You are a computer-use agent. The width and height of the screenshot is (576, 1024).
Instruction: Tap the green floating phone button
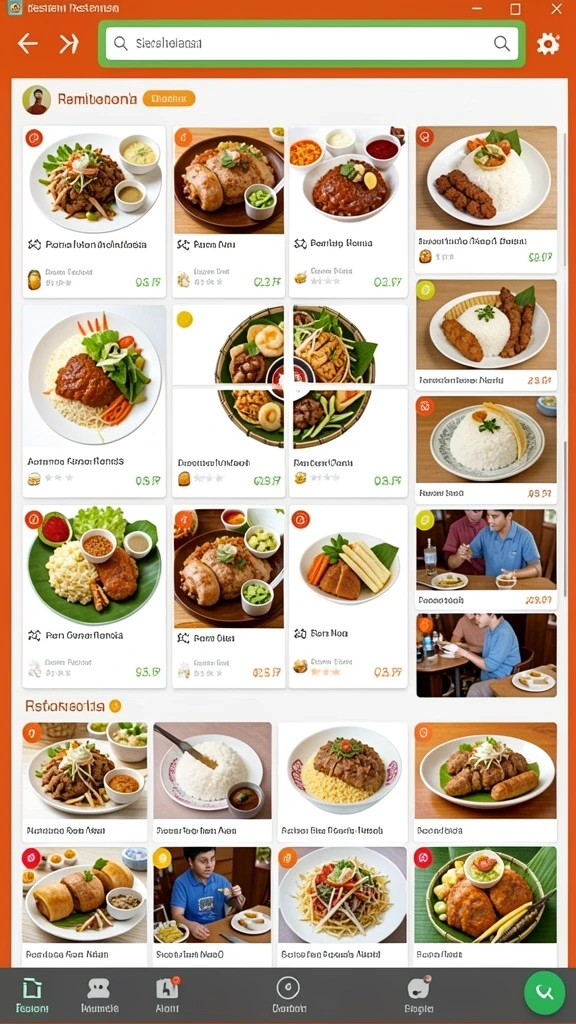tap(544, 992)
